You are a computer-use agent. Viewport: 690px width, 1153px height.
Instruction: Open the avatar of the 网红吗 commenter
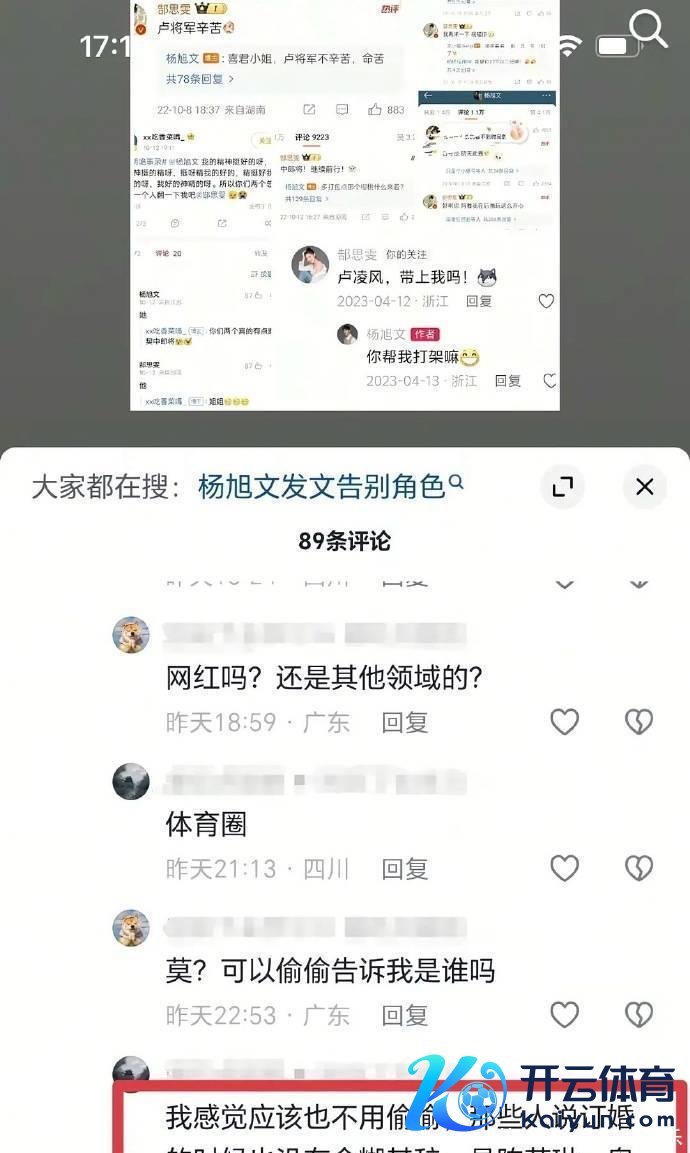coord(131,635)
